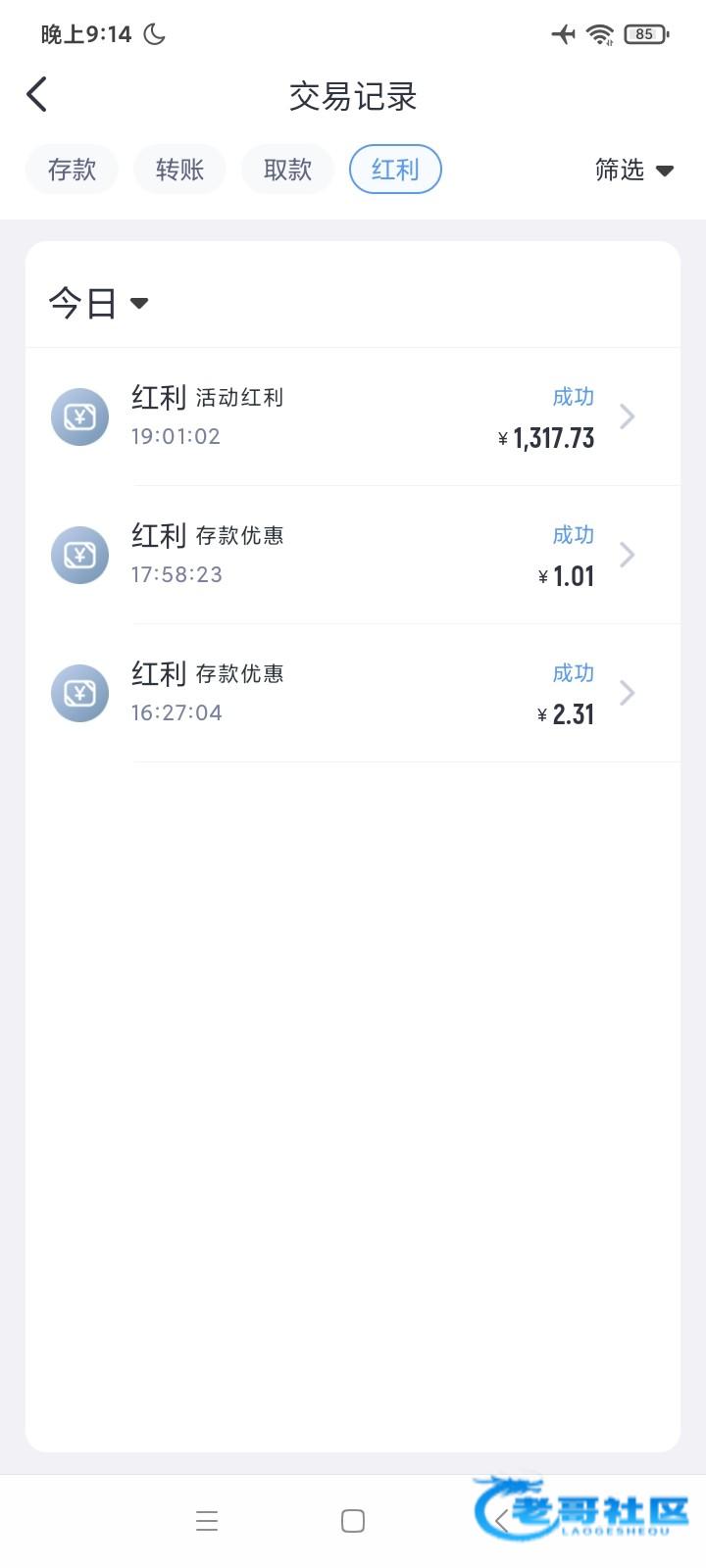Open the 存款优惠 record at 17:58:23
Viewport: 706px width, 1568px height.
[x=353, y=555]
